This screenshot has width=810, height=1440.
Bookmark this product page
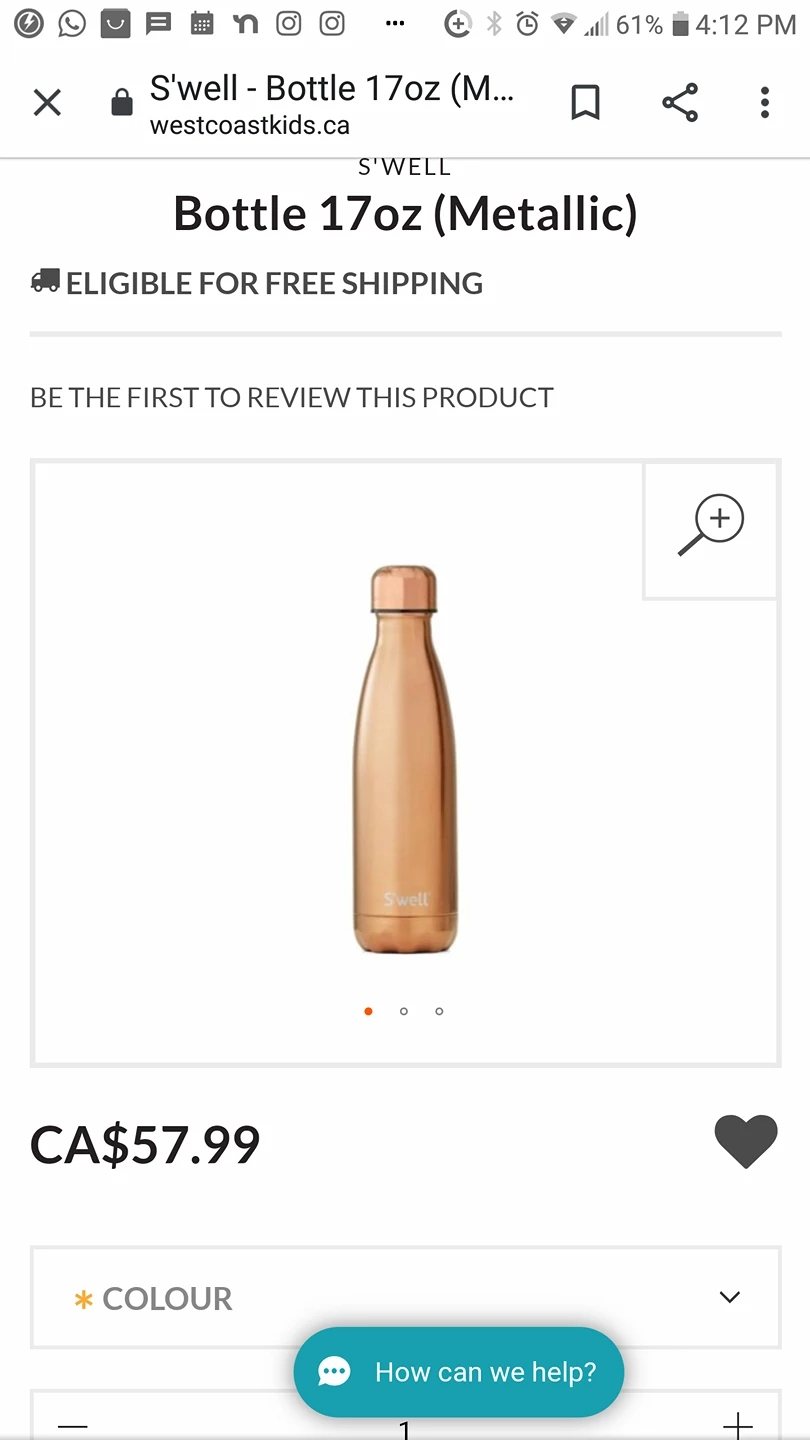pyautogui.click(x=586, y=102)
